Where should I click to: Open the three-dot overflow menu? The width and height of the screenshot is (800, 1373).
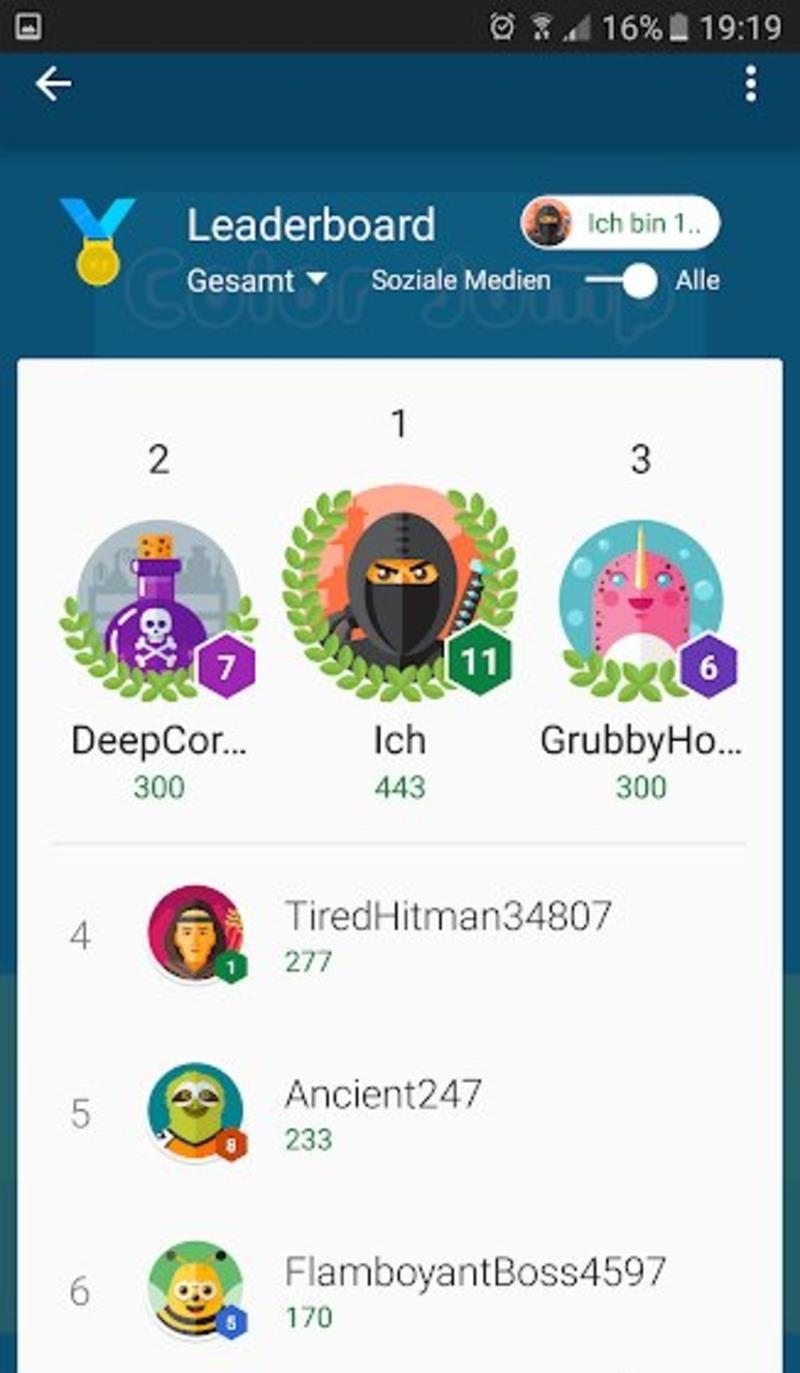[751, 85]
